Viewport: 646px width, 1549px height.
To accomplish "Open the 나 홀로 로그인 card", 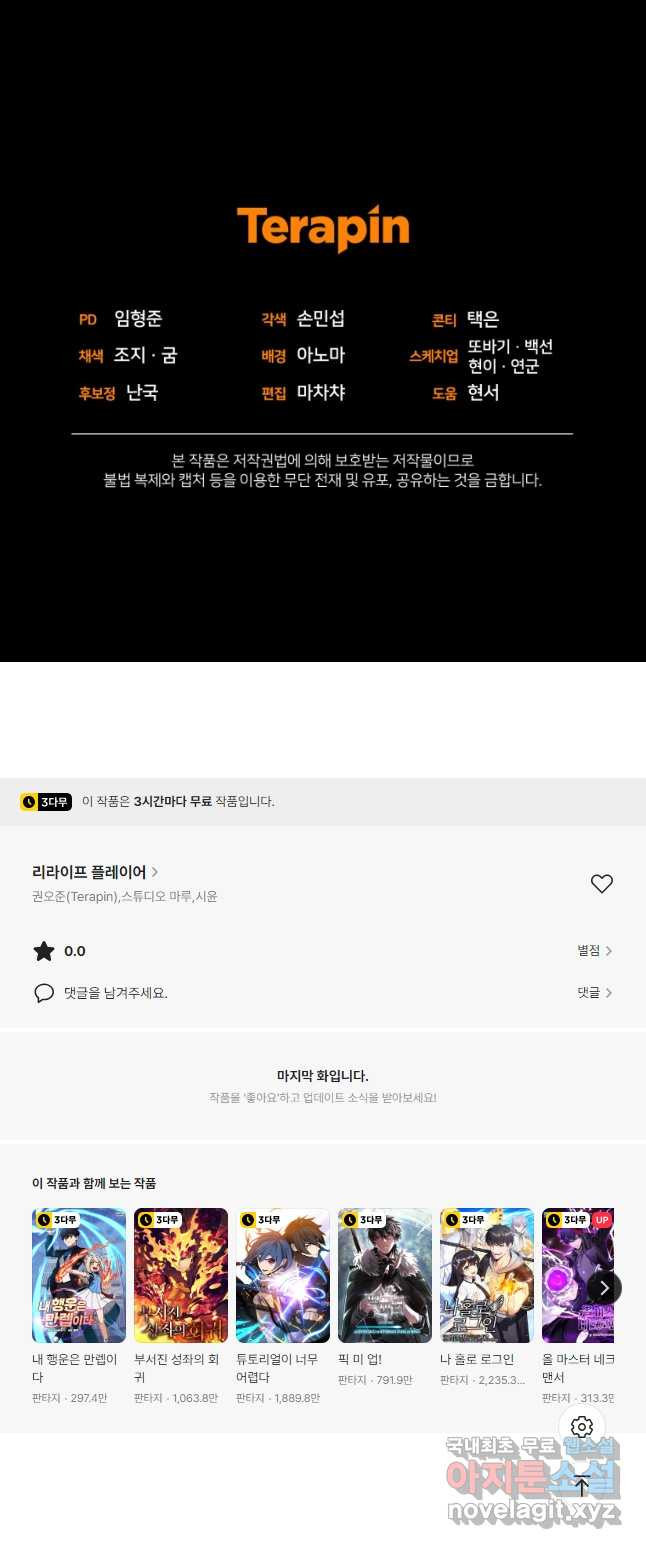I will pos(487,1275).
